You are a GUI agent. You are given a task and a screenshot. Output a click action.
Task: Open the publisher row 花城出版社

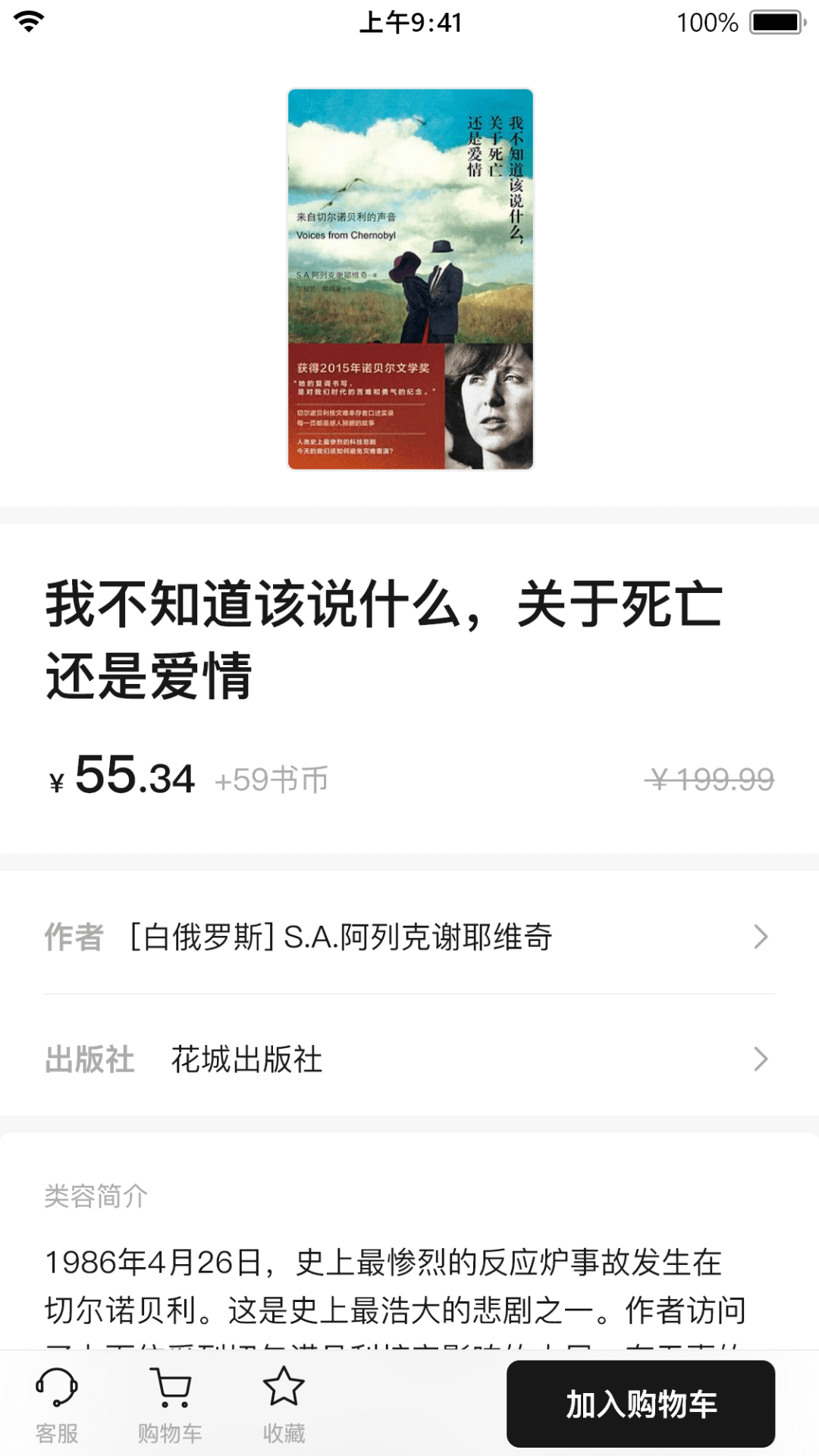pos(409,1059)
